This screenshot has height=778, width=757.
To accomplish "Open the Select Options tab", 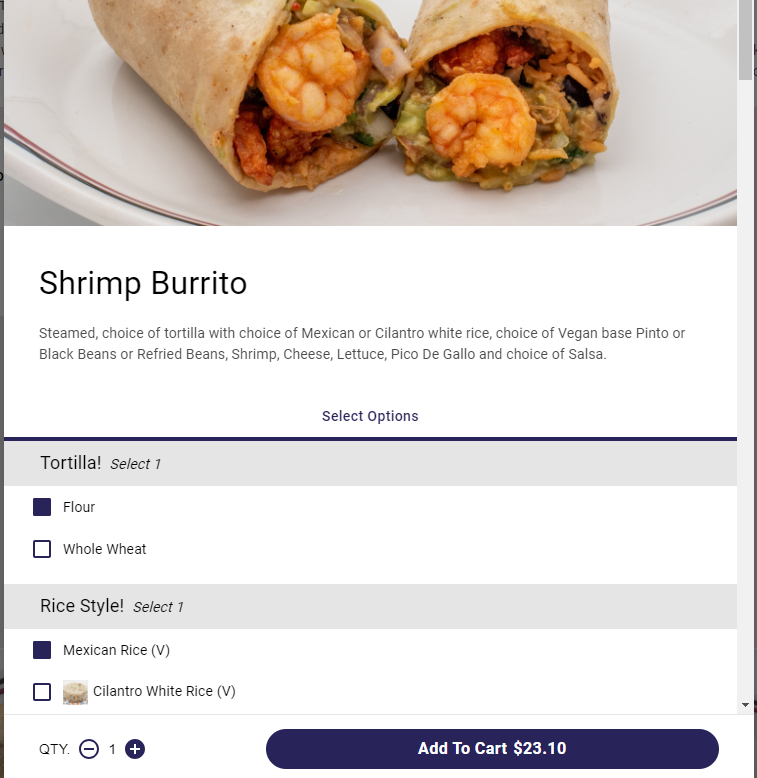I will pyautogui.click(x=370, y=416).
